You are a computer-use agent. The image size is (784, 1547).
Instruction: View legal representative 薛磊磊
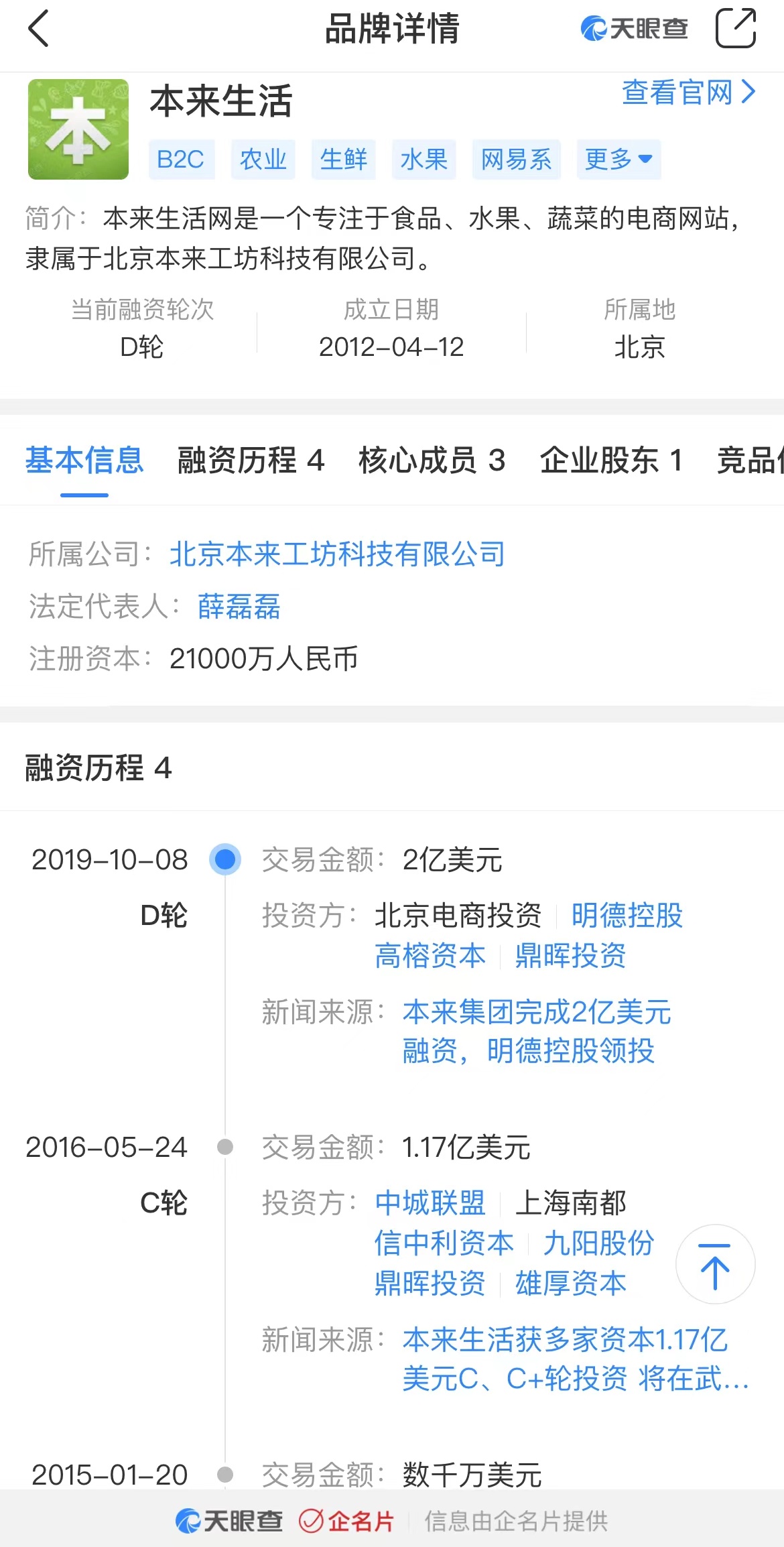pos(239,607)
